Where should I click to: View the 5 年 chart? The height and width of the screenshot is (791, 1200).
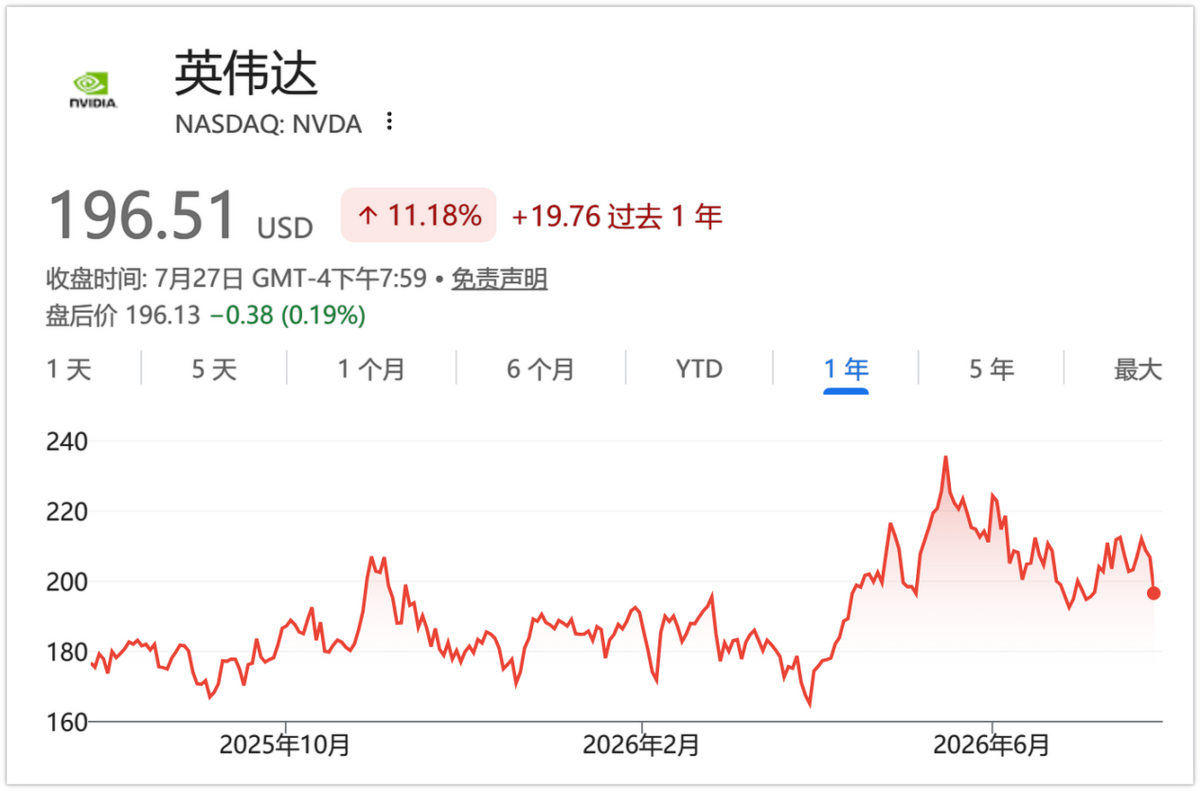[991, 369]
